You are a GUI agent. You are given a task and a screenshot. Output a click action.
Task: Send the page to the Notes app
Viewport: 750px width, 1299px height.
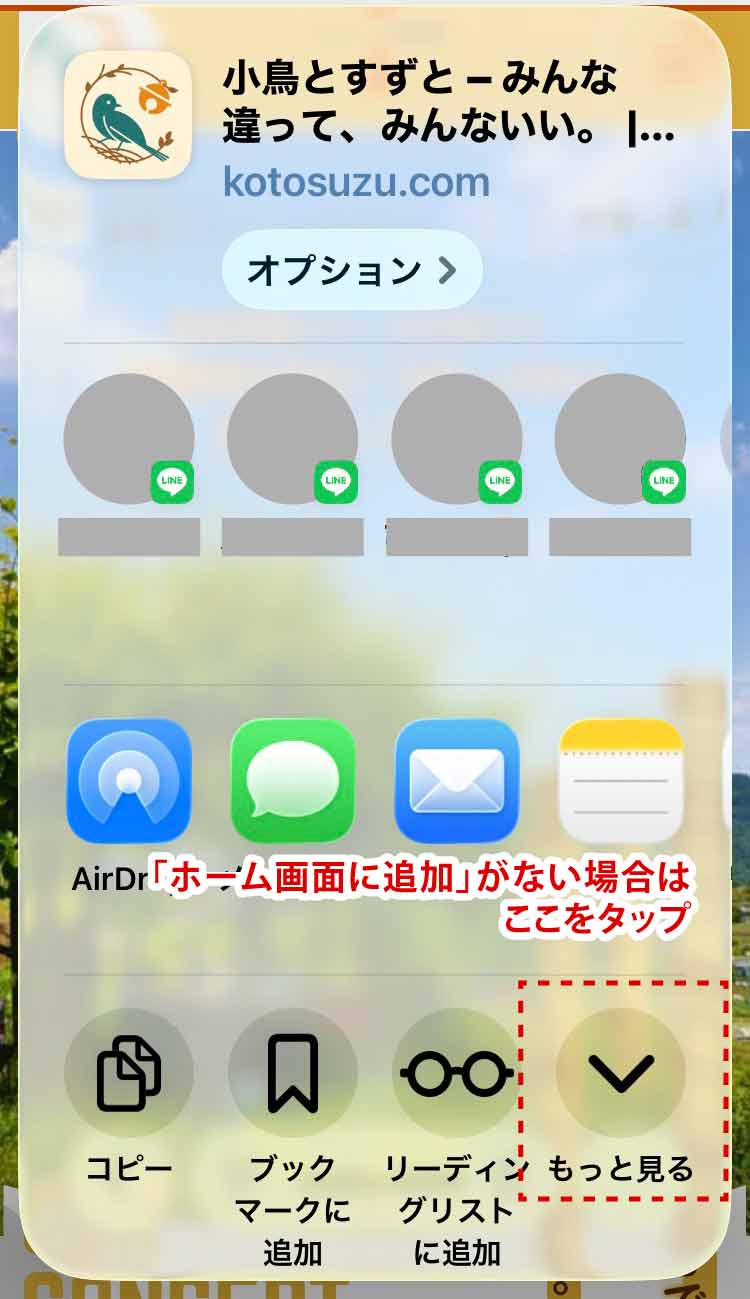620,781
